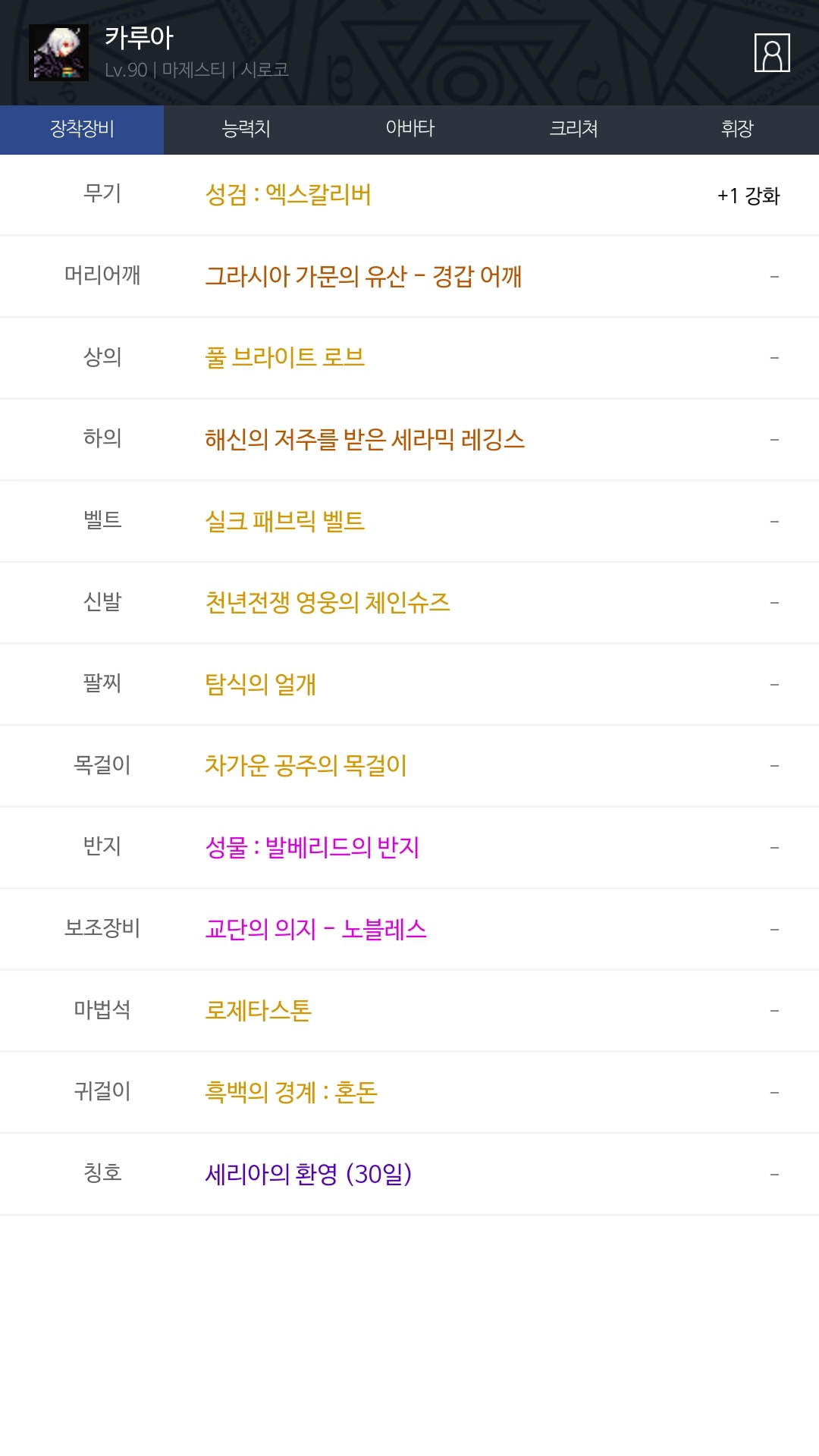The image size is (819, 1456).
Task: Open 교단의 의지 - 노블레스 item
Action: [x=315, y=929]
